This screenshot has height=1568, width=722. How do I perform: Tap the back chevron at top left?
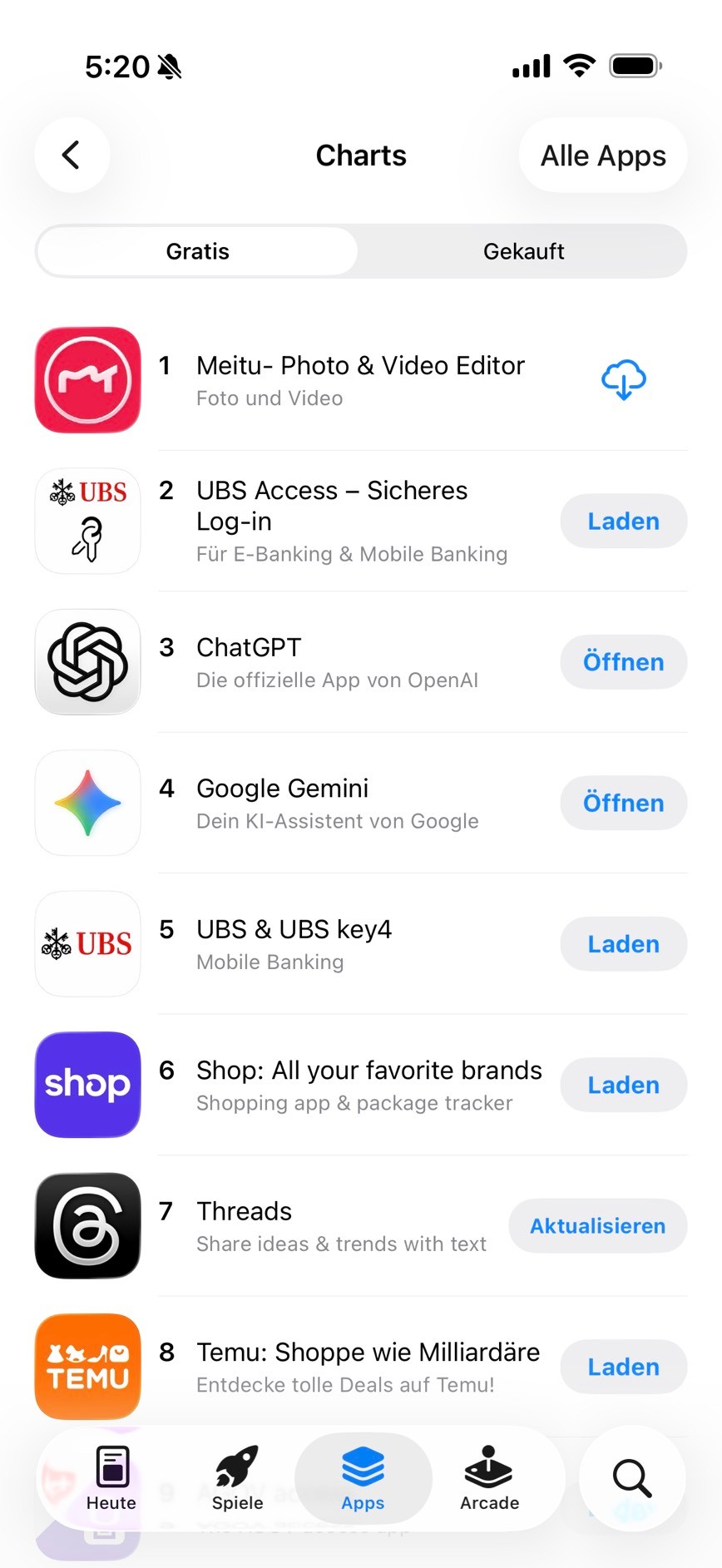click(x=72, y=156)
